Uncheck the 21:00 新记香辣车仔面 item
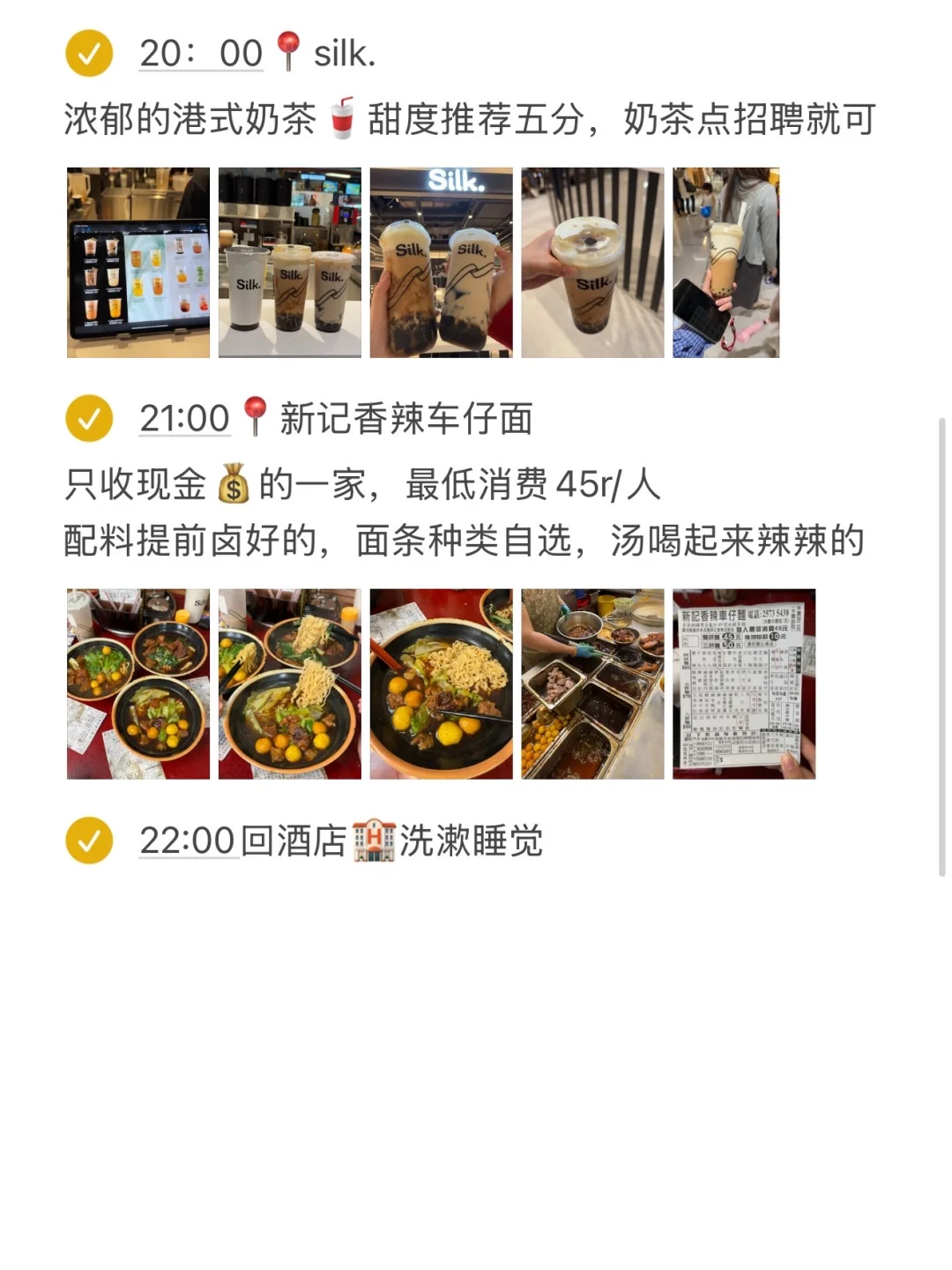952x1270 pixels. (x=89, y=418)
